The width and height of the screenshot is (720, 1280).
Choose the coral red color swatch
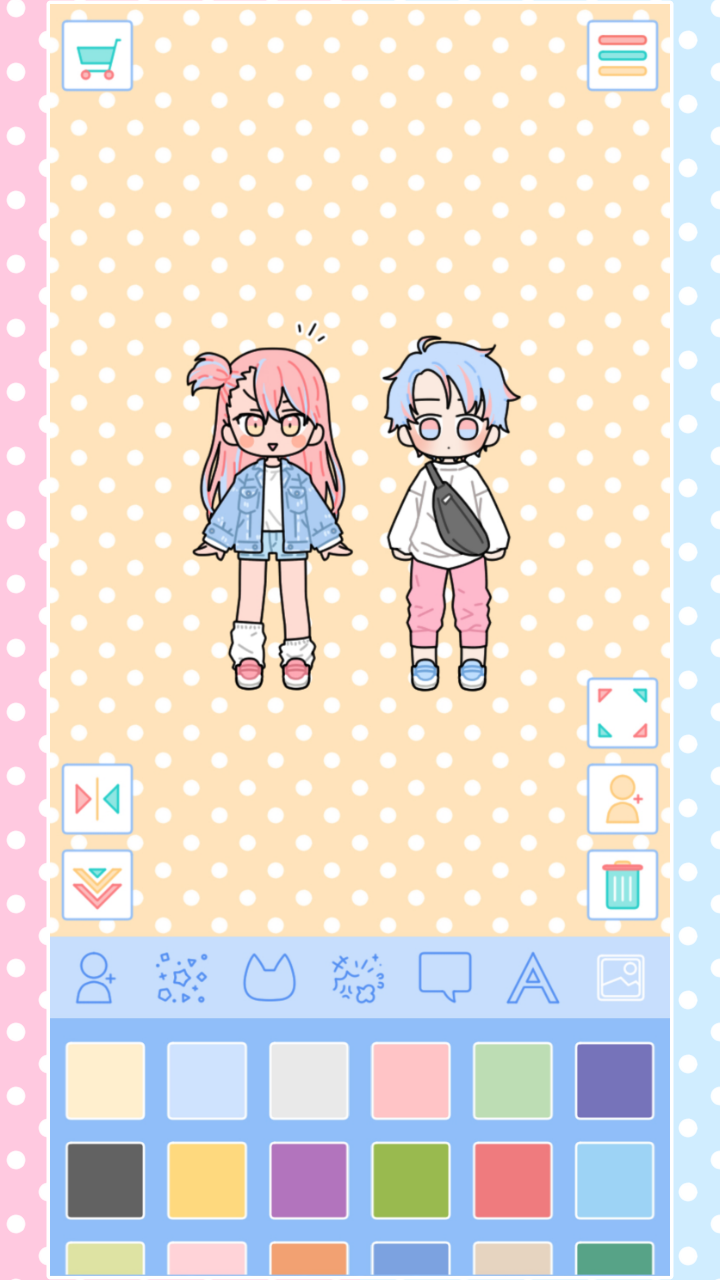coord(512,1181)
